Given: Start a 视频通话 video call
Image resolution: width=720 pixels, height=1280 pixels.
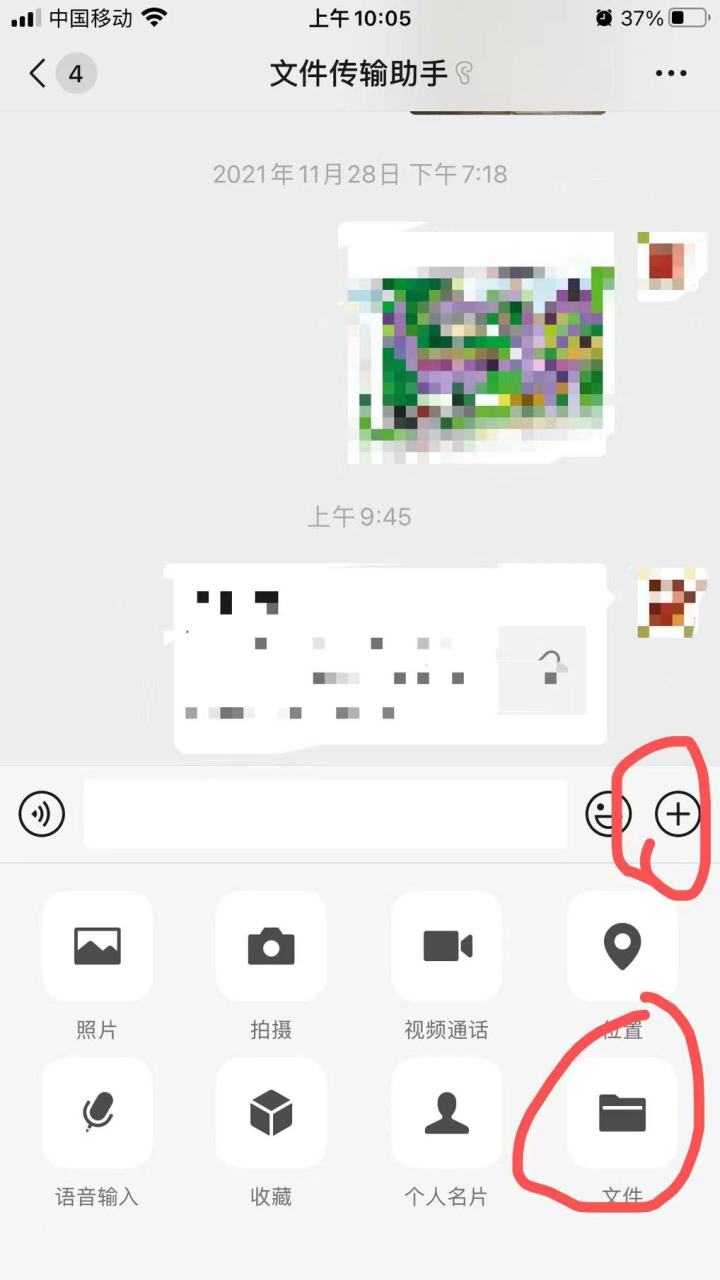Looking at the screenshot, I should coord(446,946).
